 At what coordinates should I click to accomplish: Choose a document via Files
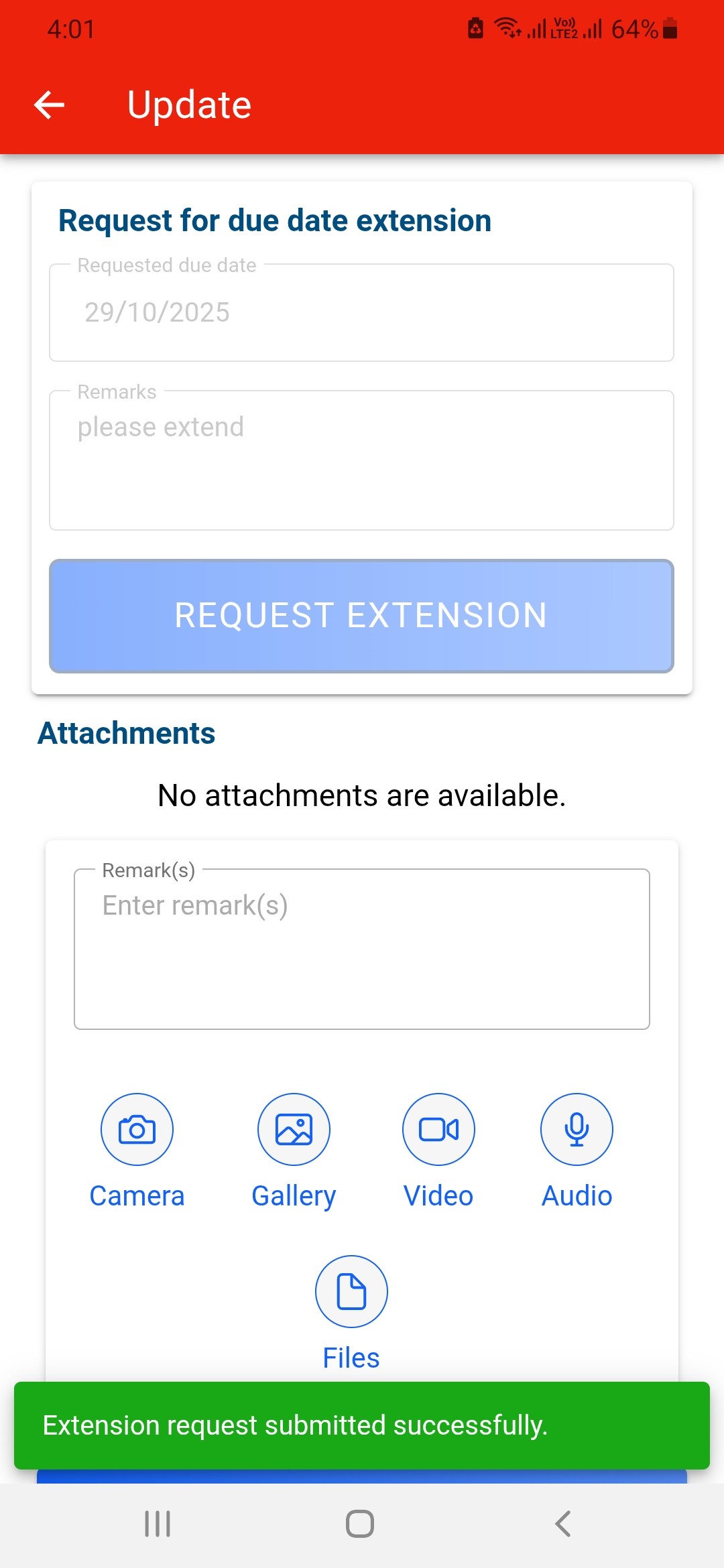tap(351, 1292)
